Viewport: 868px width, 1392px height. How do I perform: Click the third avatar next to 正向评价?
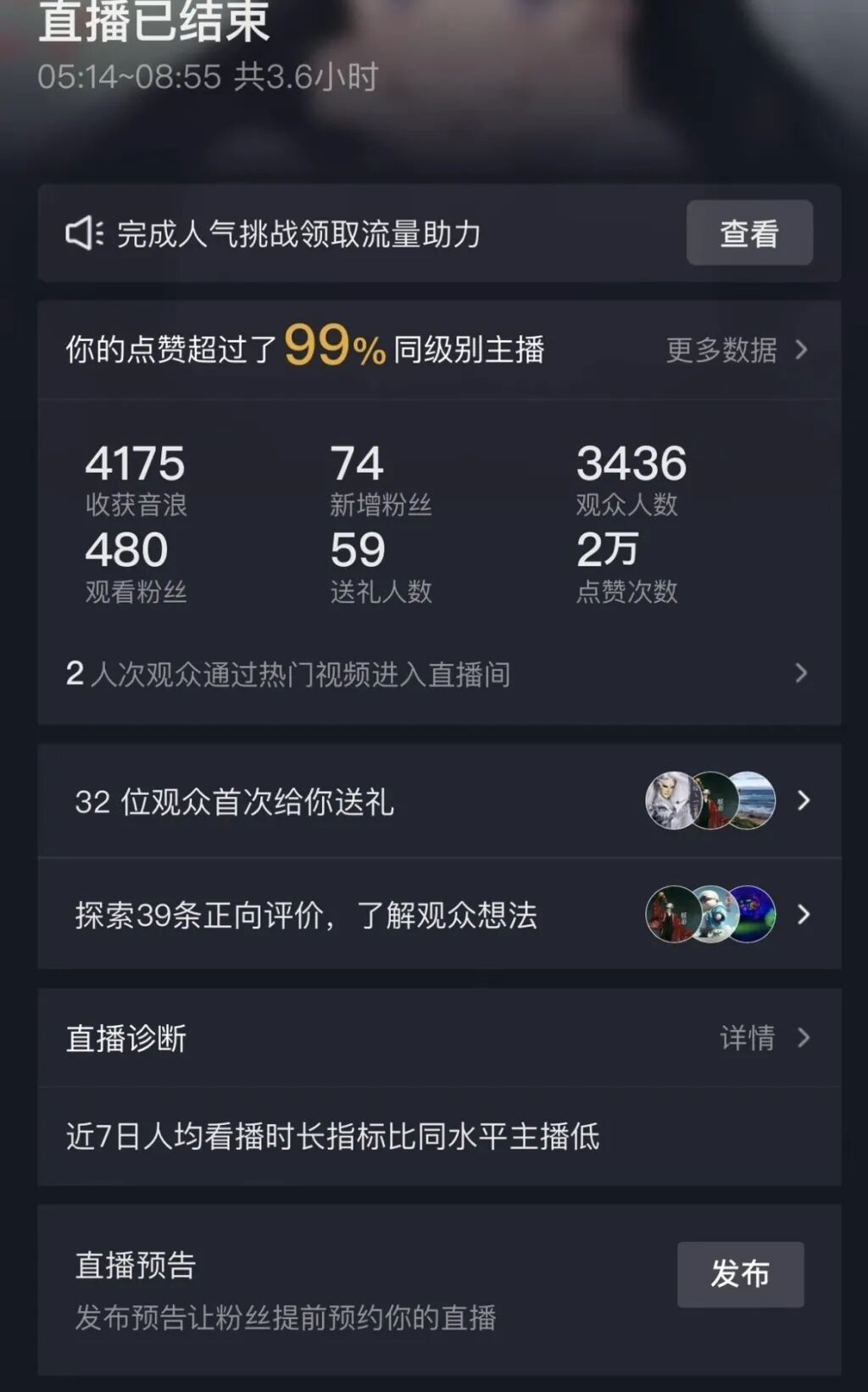coord(754,916)
